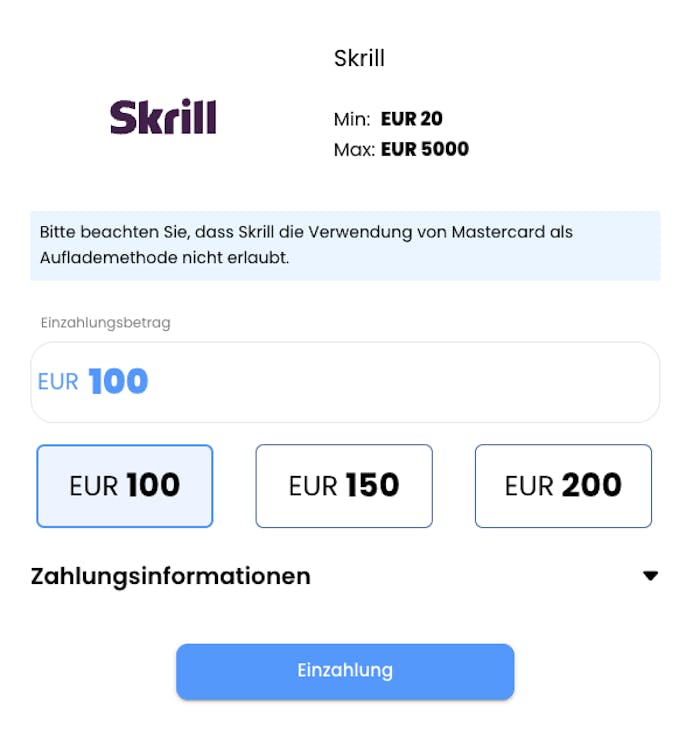Viewport: 700px width, 751px height.
Task: Tap the Einzahlung deposit button
Action: coord(345,671)
